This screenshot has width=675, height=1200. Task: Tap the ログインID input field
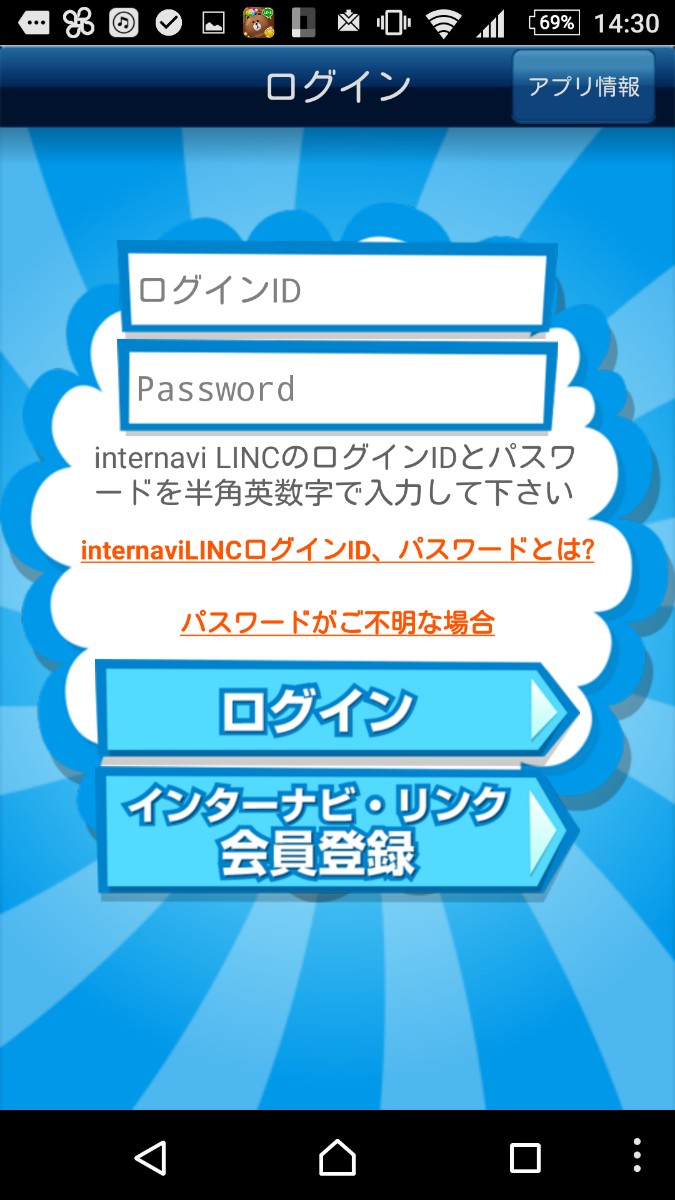click(337, 291)
